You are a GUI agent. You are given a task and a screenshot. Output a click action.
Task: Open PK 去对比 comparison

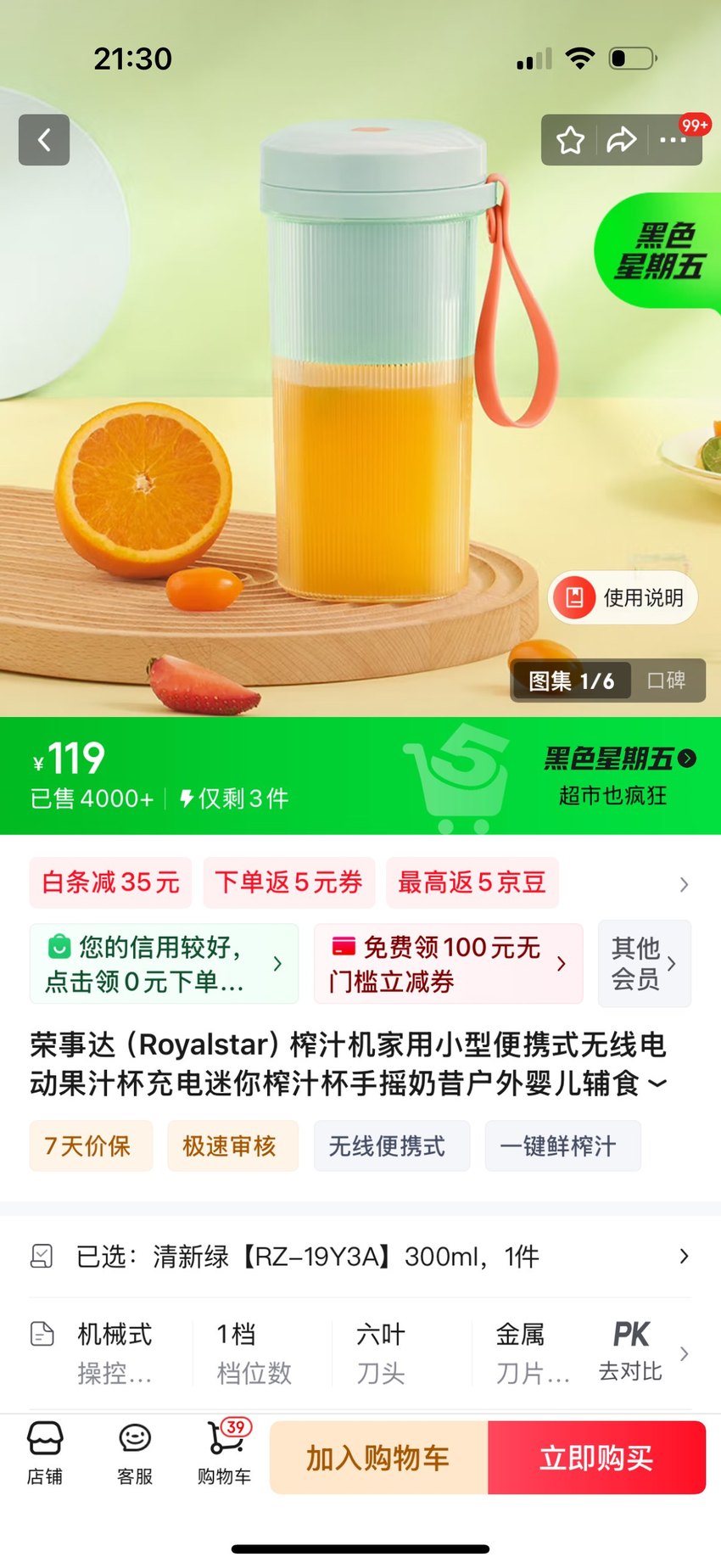tap(631, 1352)
